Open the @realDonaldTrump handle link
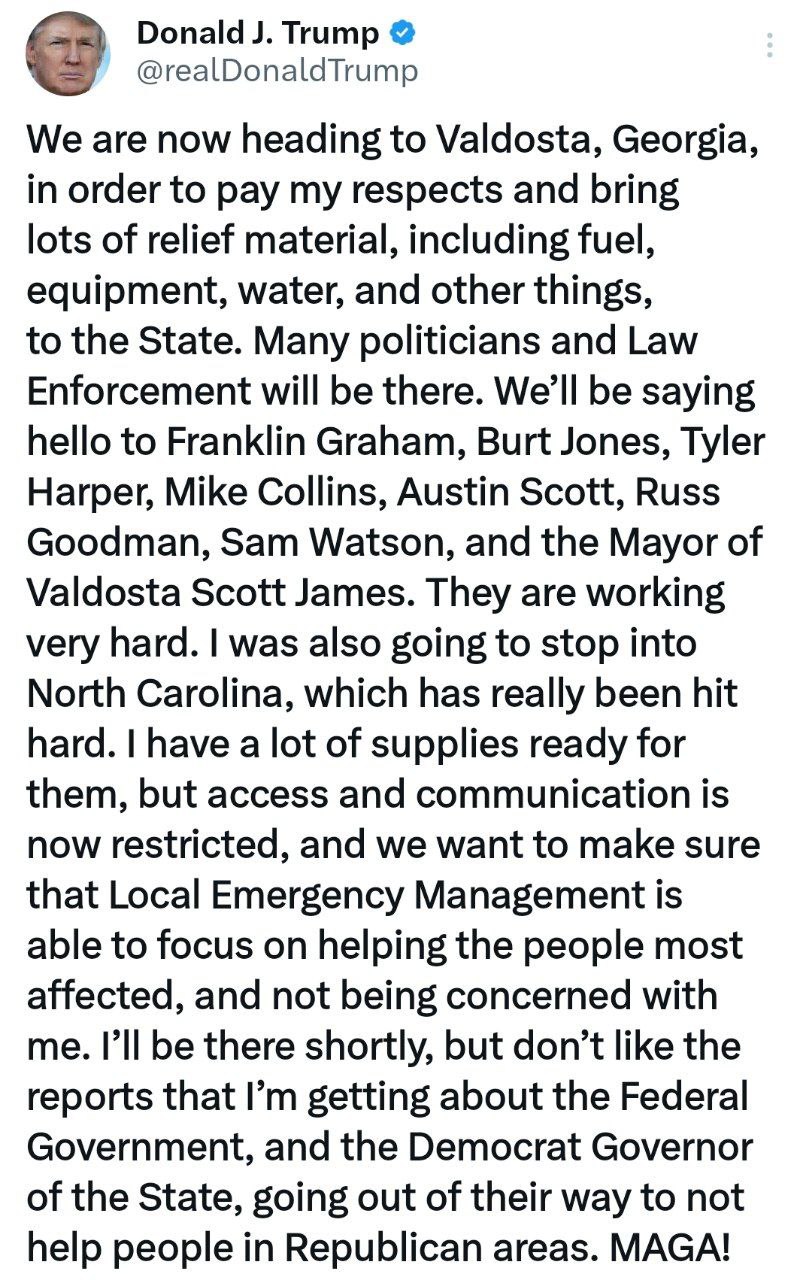Image resolution: width=812 pixels, height=1280 pixels. pos(276,72)
